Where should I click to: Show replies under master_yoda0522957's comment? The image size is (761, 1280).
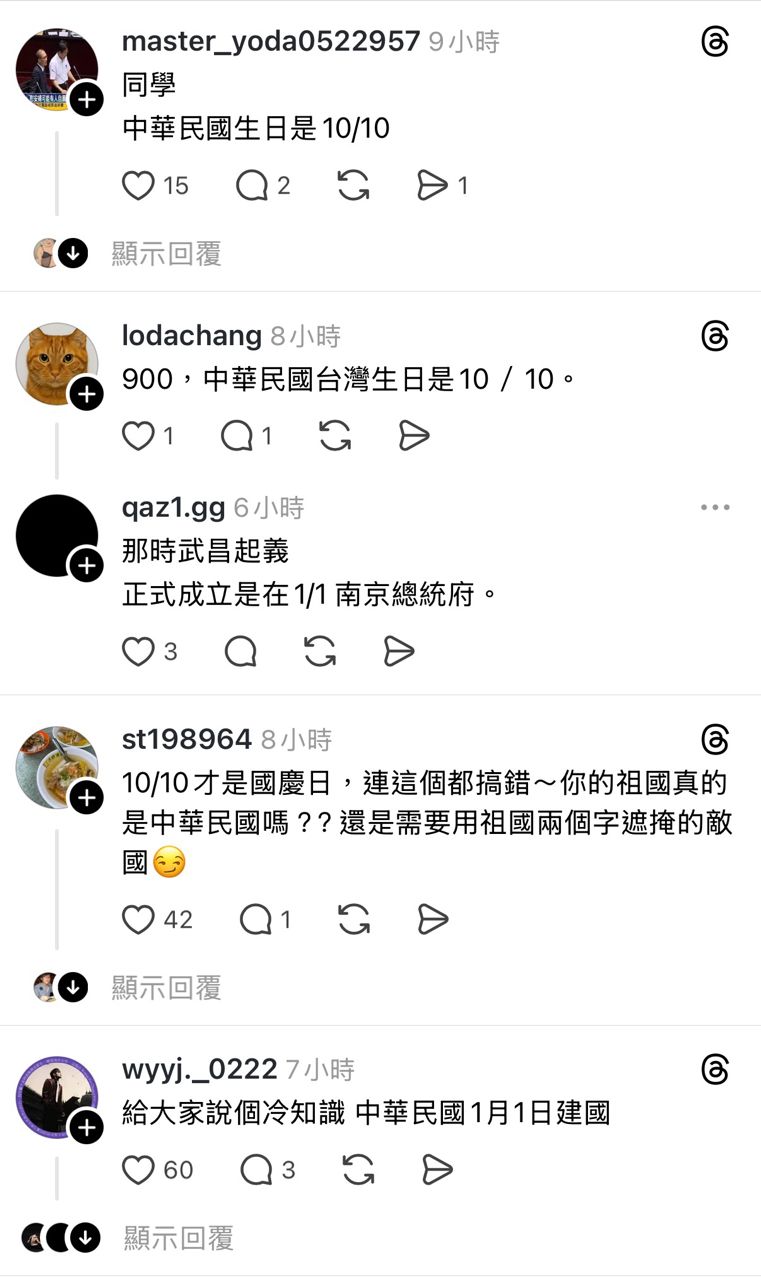tap(166, 254)
